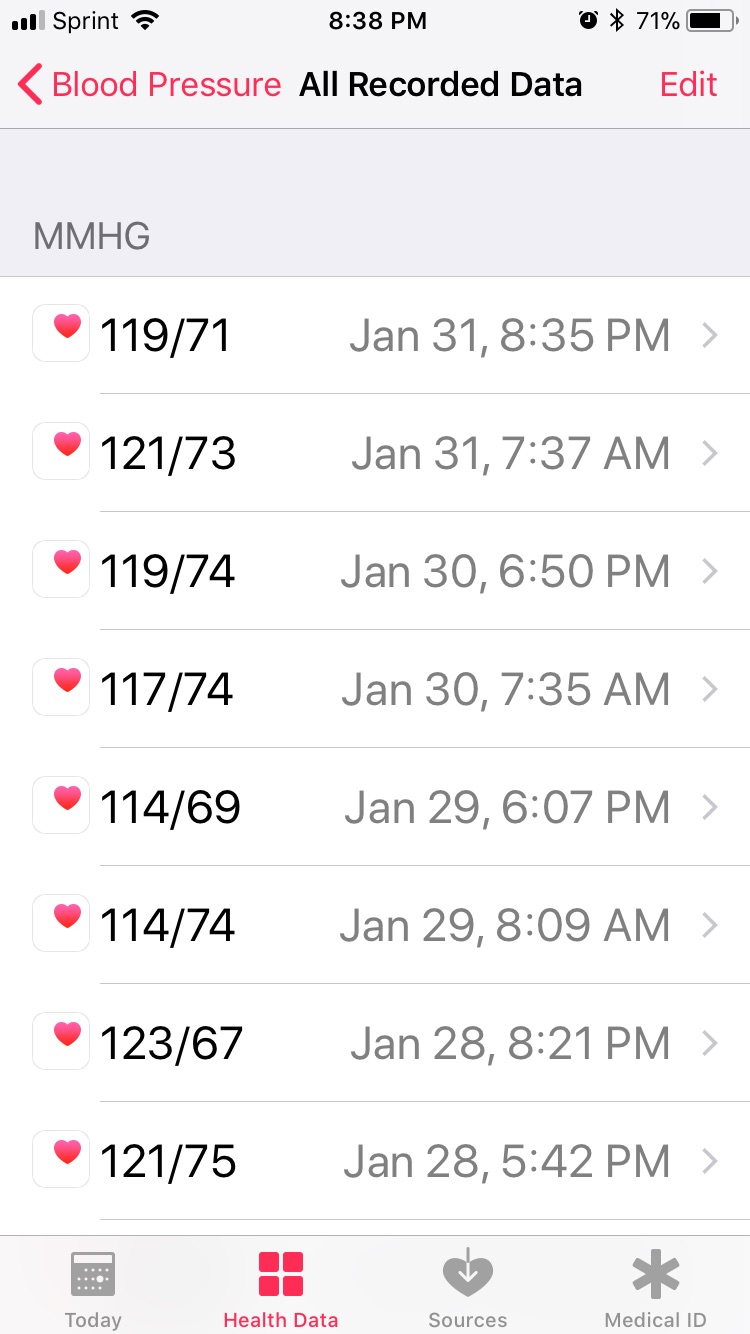Open the 123/67 reading from Jan 28, 8:21 PM
The image size is (750, 1334).
pos(375,1043)
